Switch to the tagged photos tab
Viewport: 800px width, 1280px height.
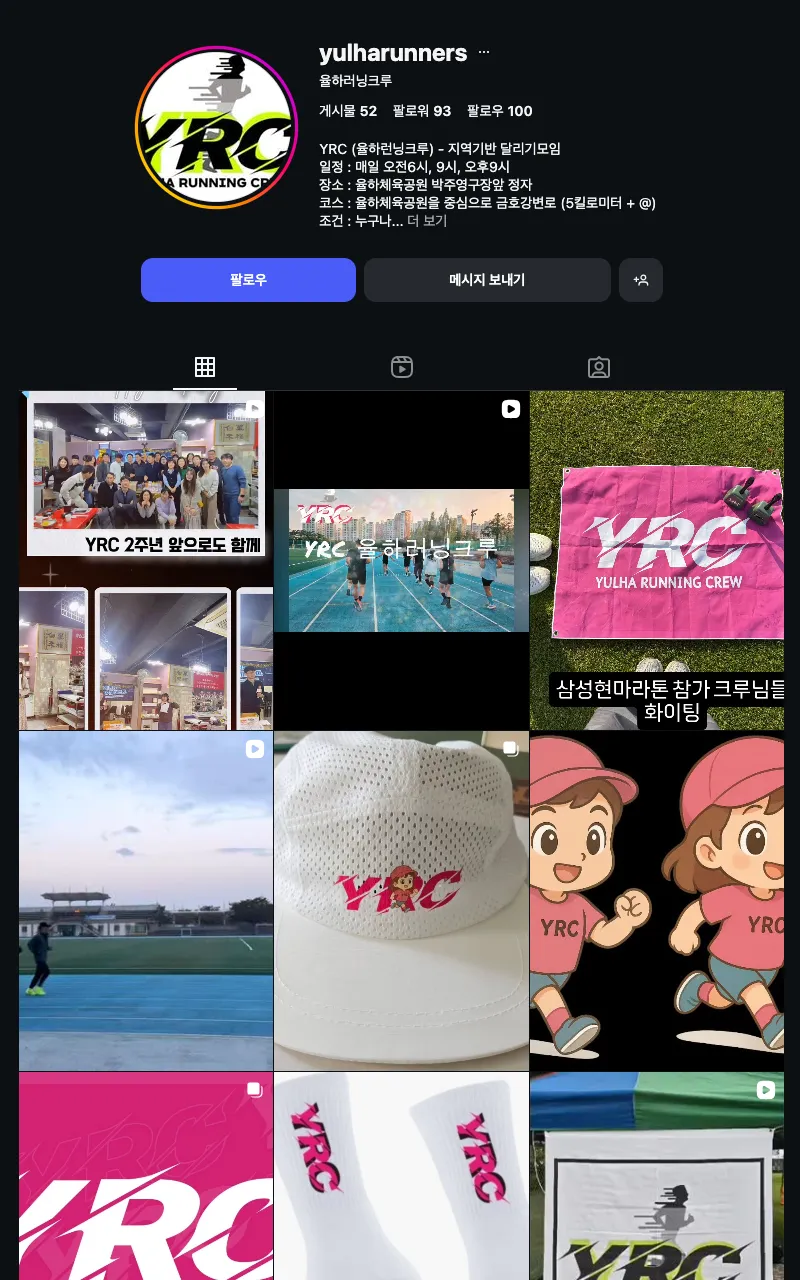pyautogui.click(x=598, y=367)
